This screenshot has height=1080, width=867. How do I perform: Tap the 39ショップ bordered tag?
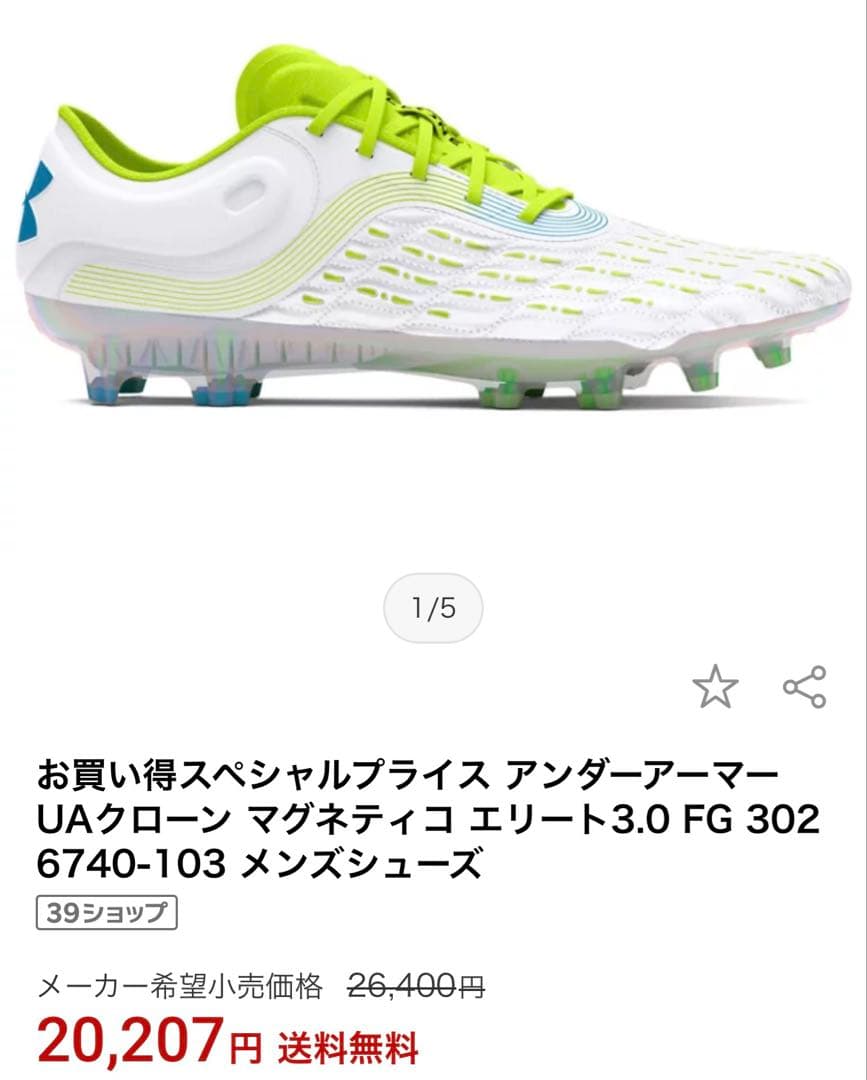(105, 913)
